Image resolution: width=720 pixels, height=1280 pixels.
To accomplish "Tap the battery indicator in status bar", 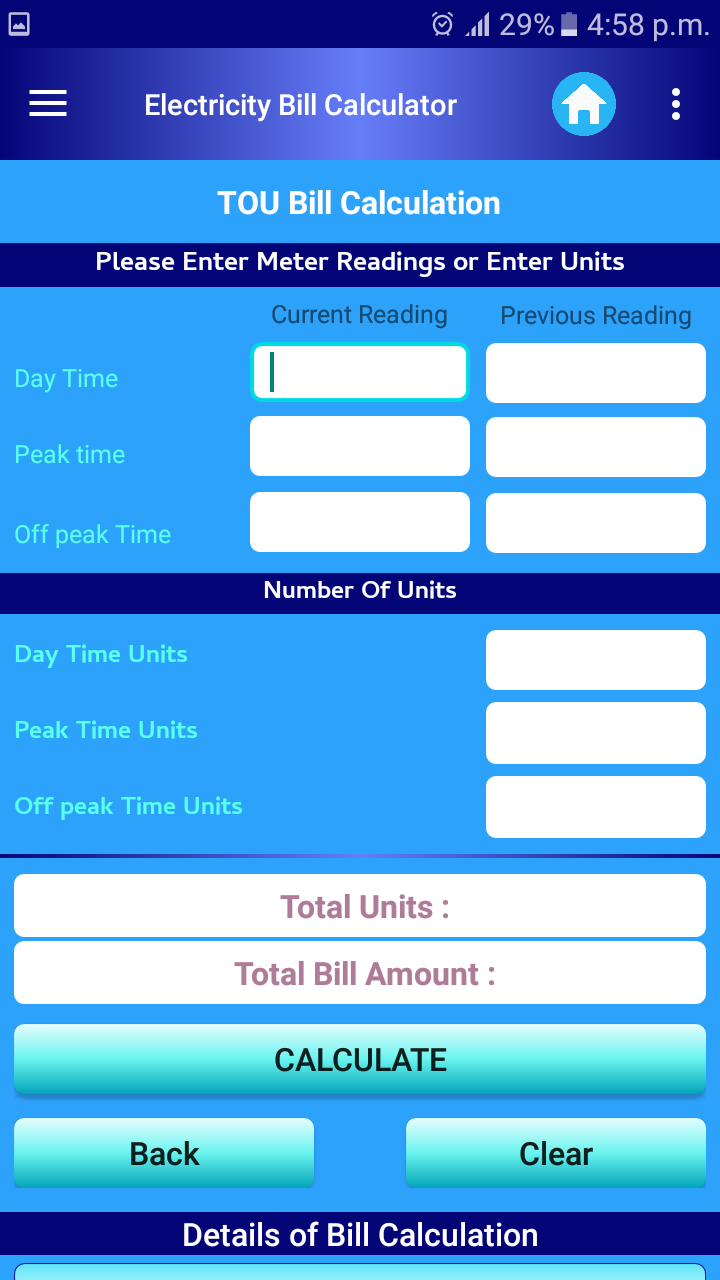I will (568, 24).
